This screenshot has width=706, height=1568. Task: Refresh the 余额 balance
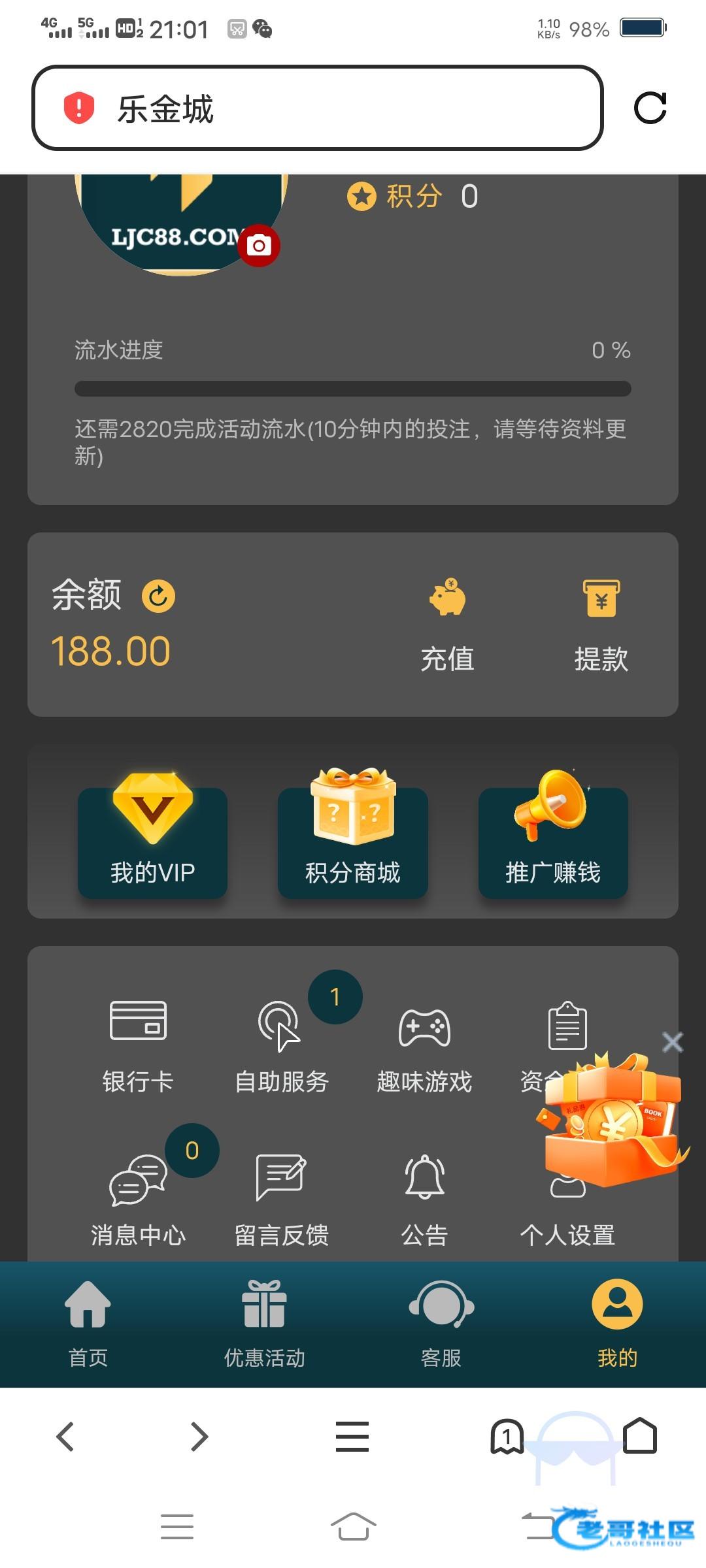point(158,596)
